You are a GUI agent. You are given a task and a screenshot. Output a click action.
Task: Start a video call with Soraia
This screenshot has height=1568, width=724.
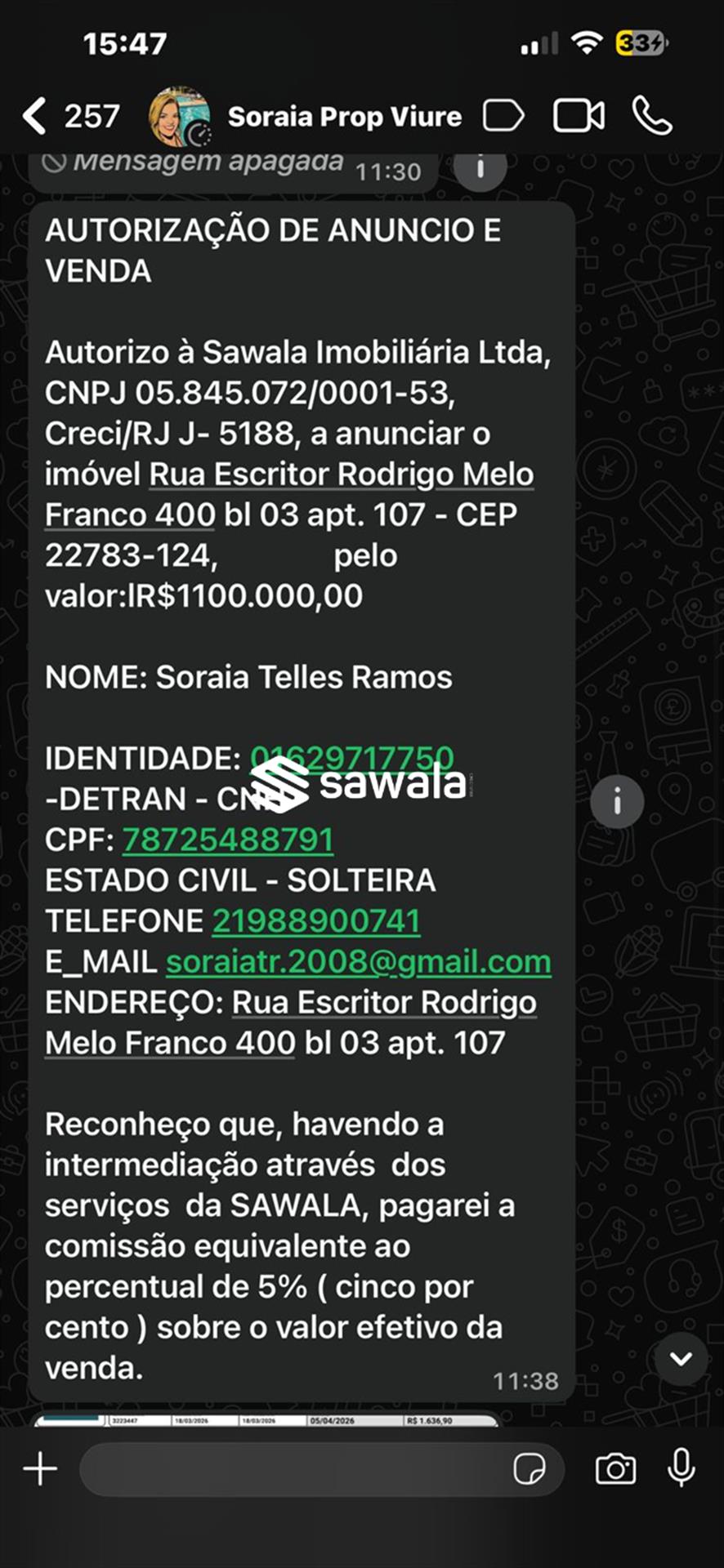point(579,116)
